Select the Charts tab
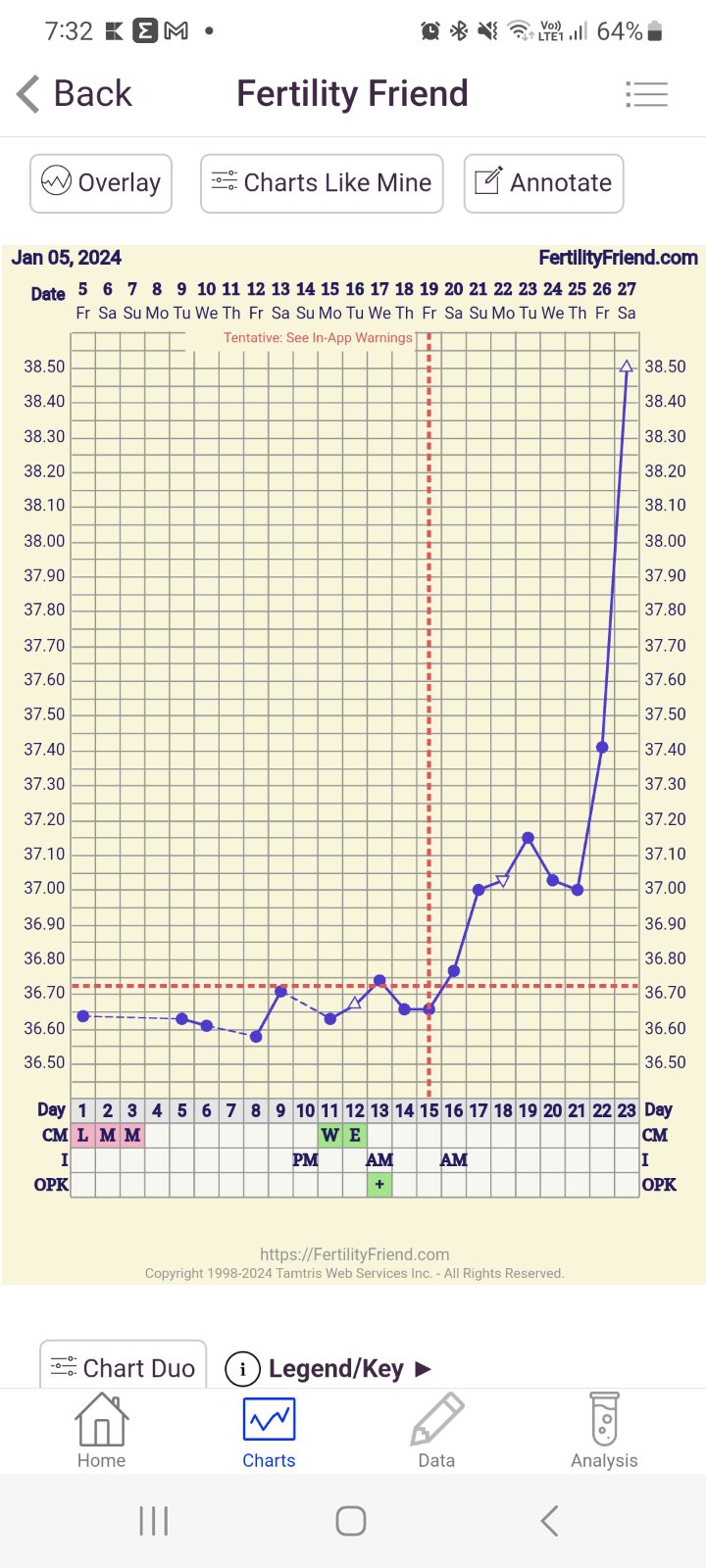 click(269, 1432)
